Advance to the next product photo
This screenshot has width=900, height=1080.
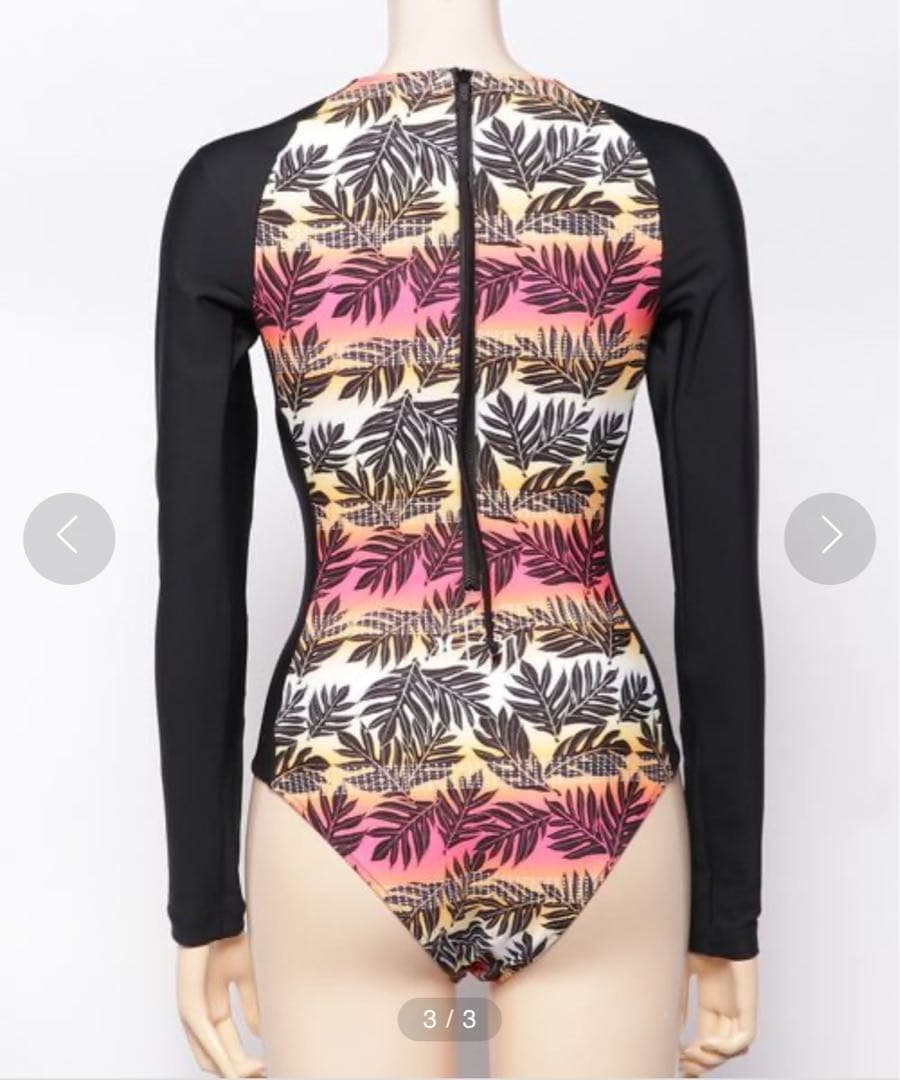(x=830, y=538)
